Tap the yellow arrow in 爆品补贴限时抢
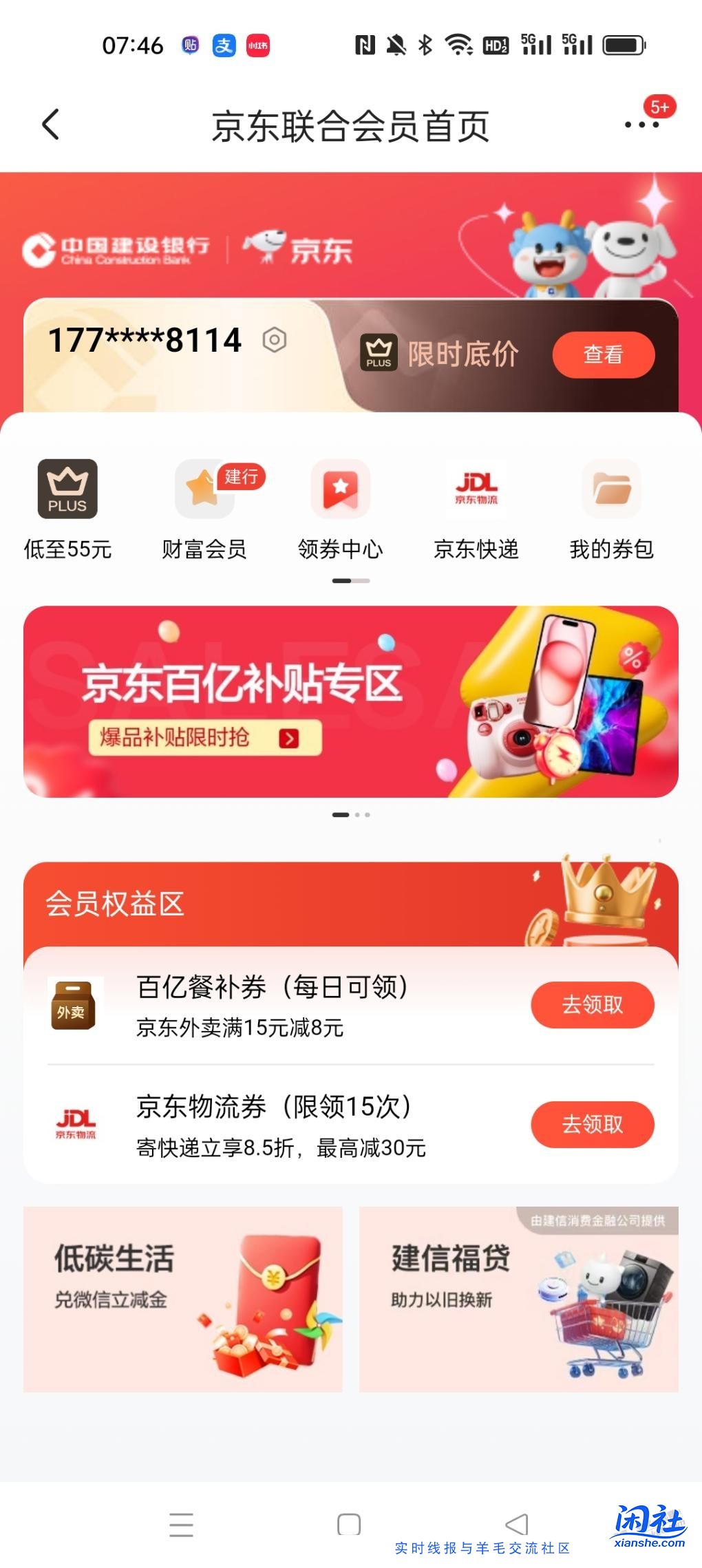Viewport: 702px width, 1568px height. tap(290, 737)
